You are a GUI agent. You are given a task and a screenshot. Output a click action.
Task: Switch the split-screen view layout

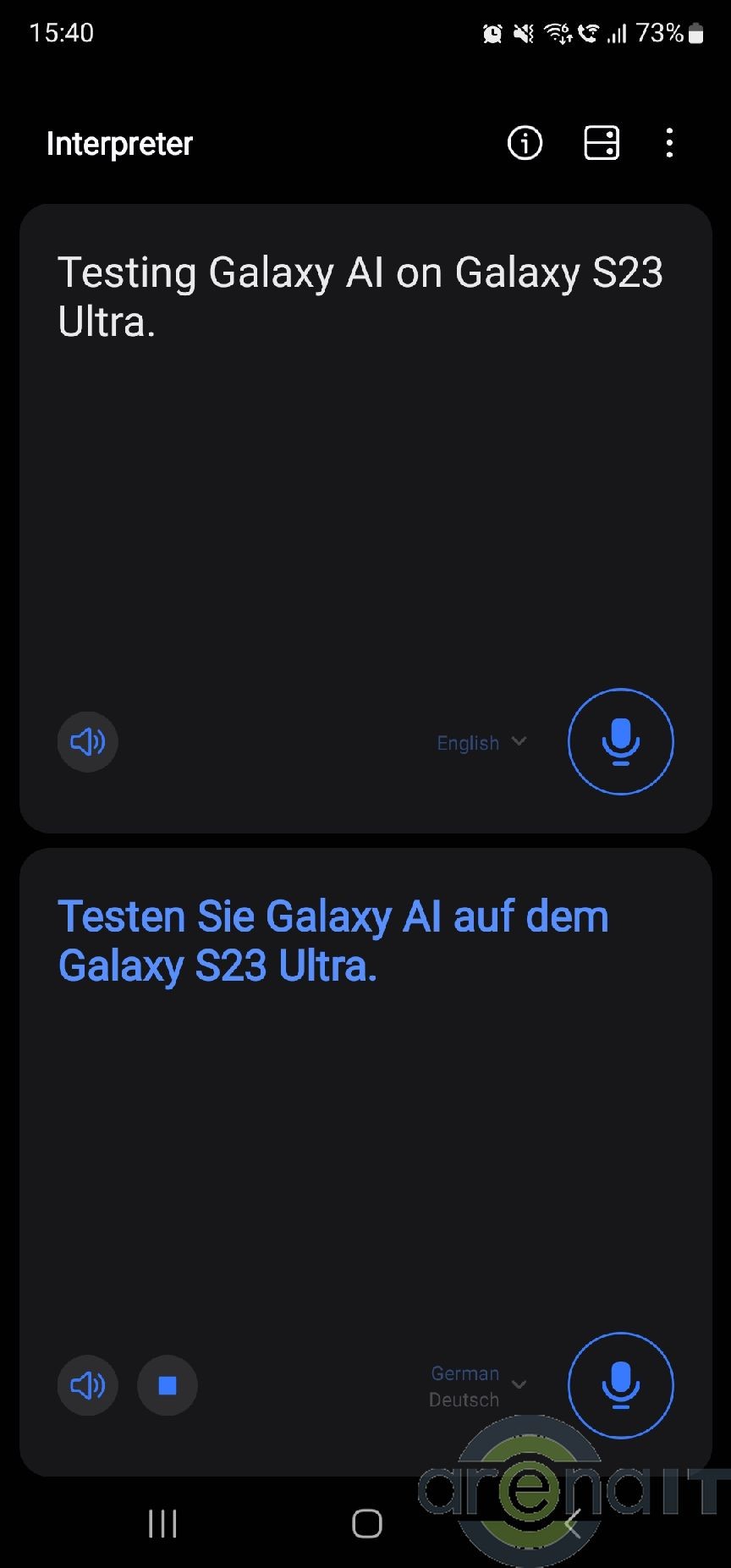602,143
